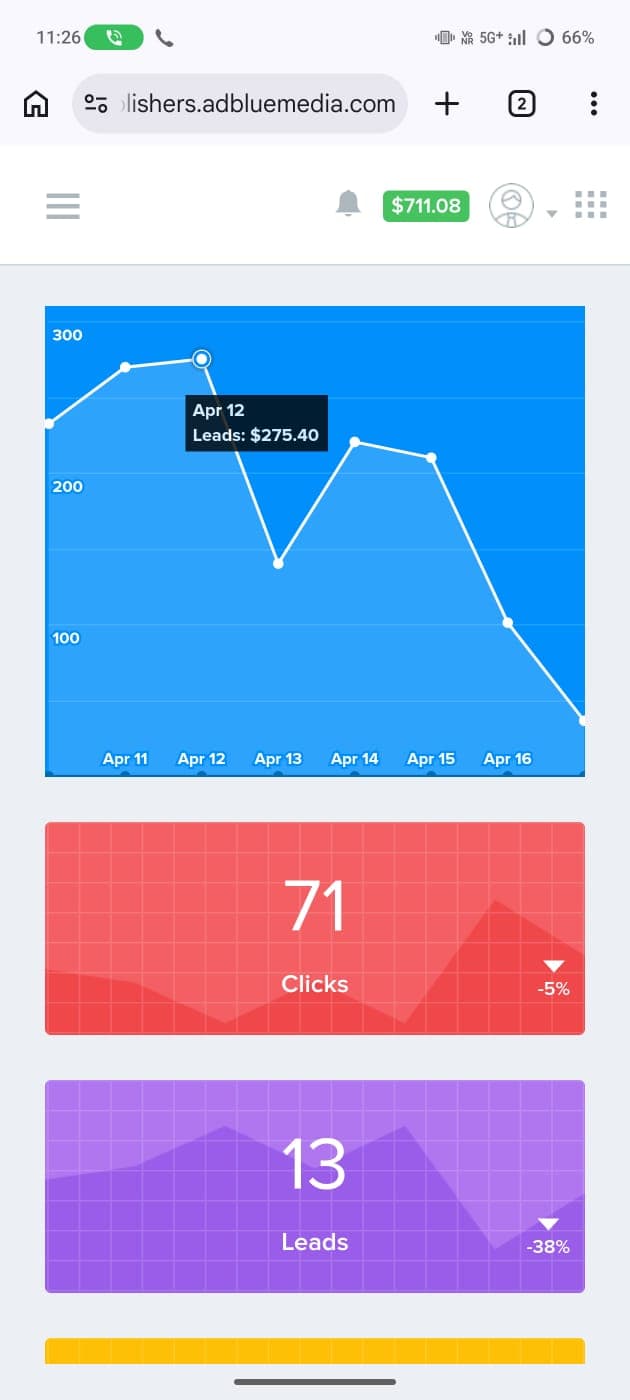This screenshot has height=1400, width=630.
Task: Open the Clicks stats card
Action: [x=315, y=928]
